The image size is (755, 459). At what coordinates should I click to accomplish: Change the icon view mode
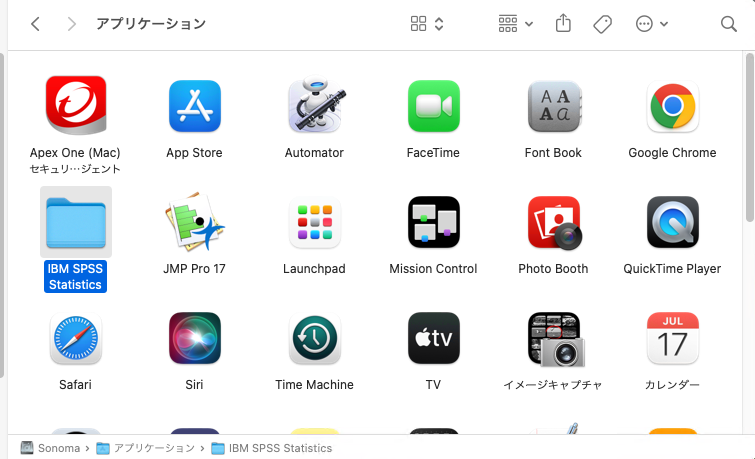point(427,24)
